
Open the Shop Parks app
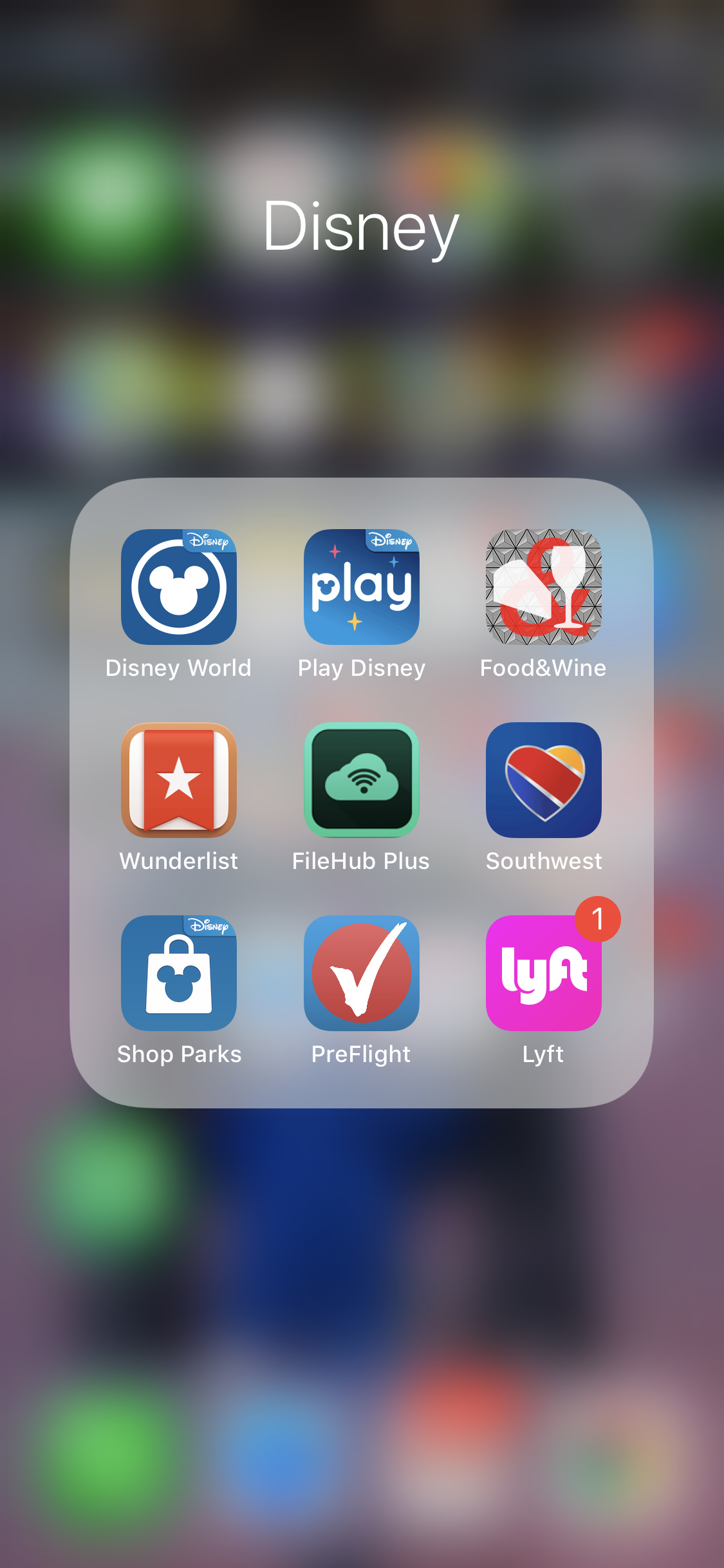pyautogui.click(x=179, y=973)
